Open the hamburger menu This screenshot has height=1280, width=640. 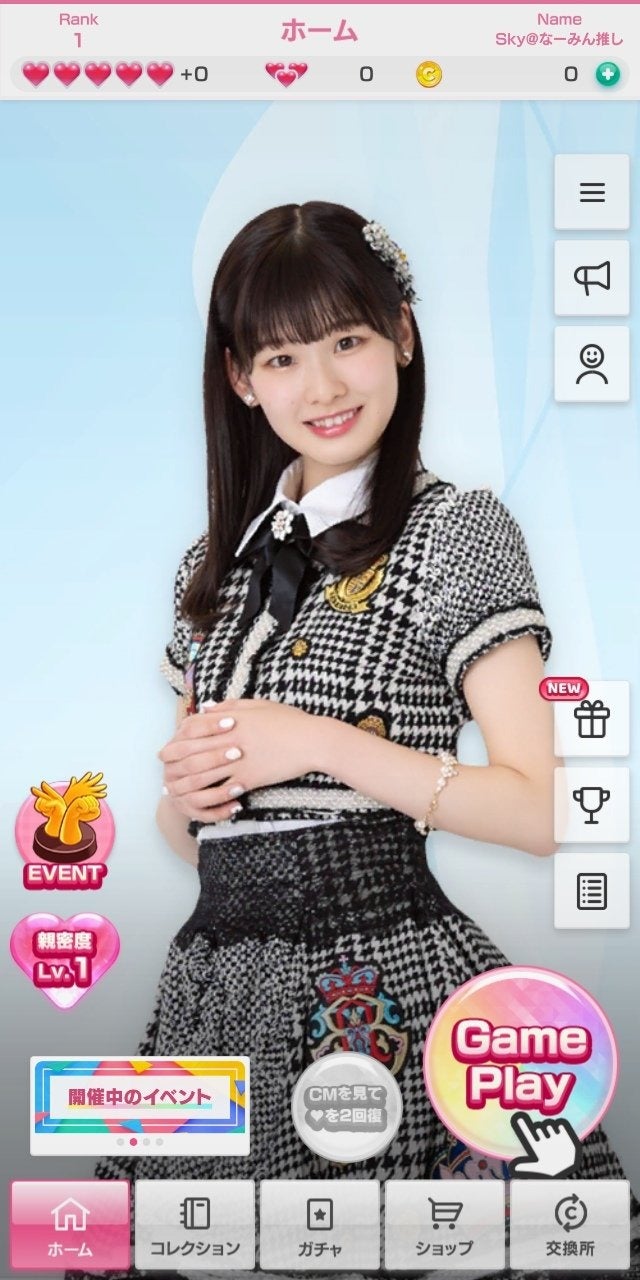point(592,192)
